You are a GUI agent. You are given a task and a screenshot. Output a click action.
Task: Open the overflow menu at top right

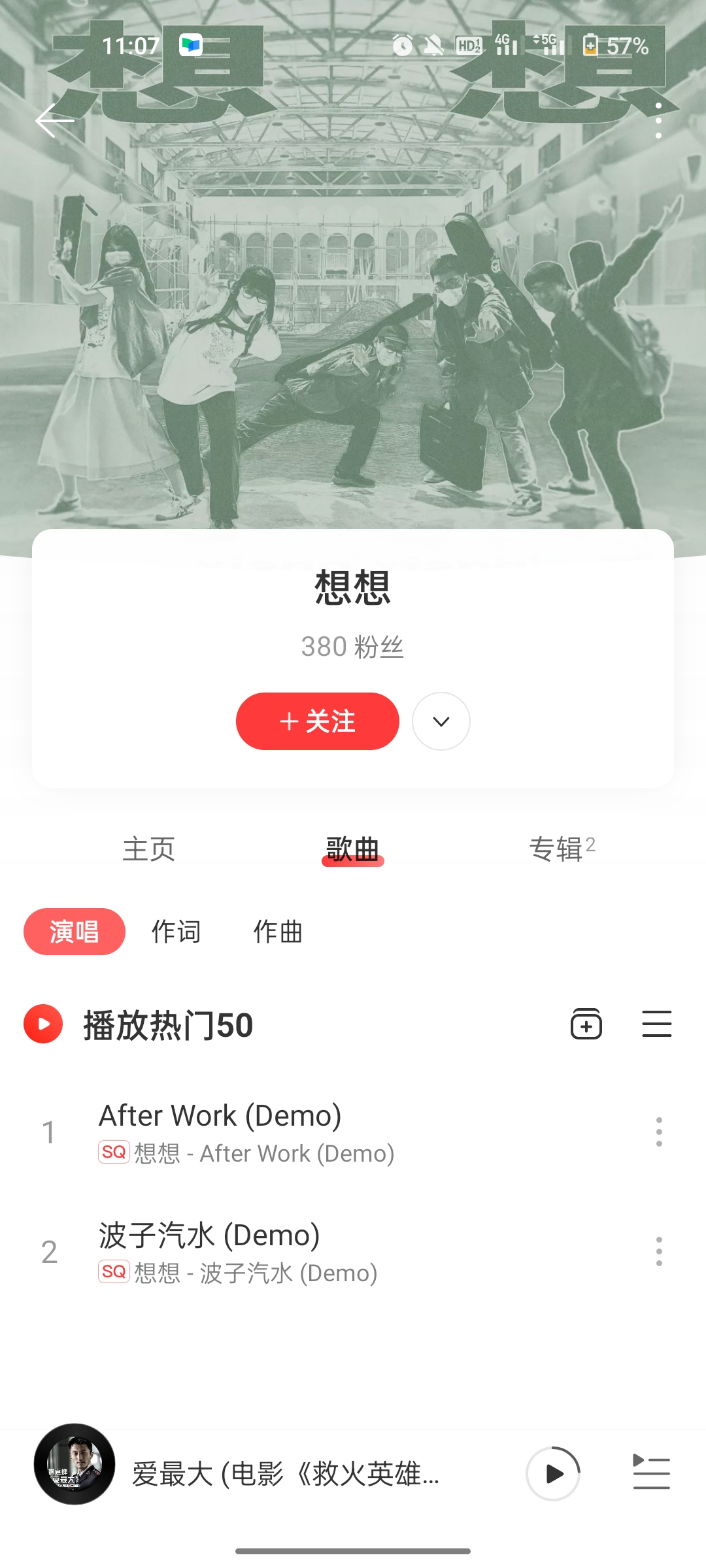(658, 121)
